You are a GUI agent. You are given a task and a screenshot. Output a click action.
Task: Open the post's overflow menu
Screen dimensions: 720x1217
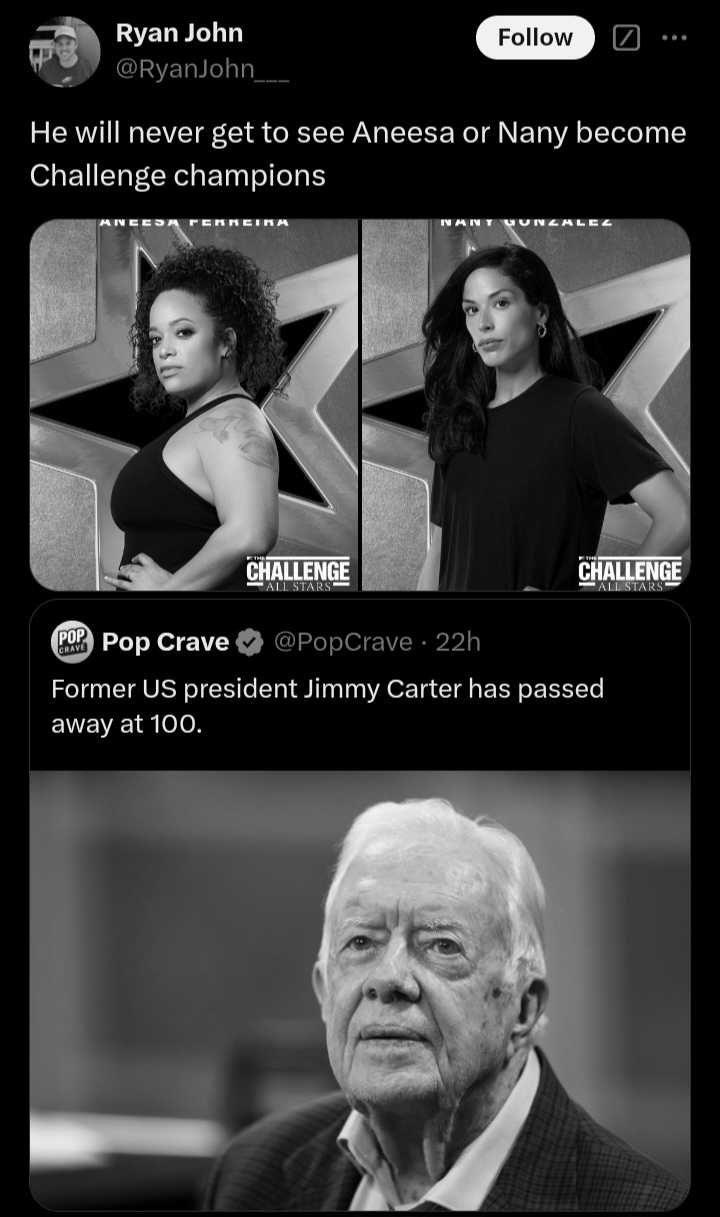coord(675,38)
